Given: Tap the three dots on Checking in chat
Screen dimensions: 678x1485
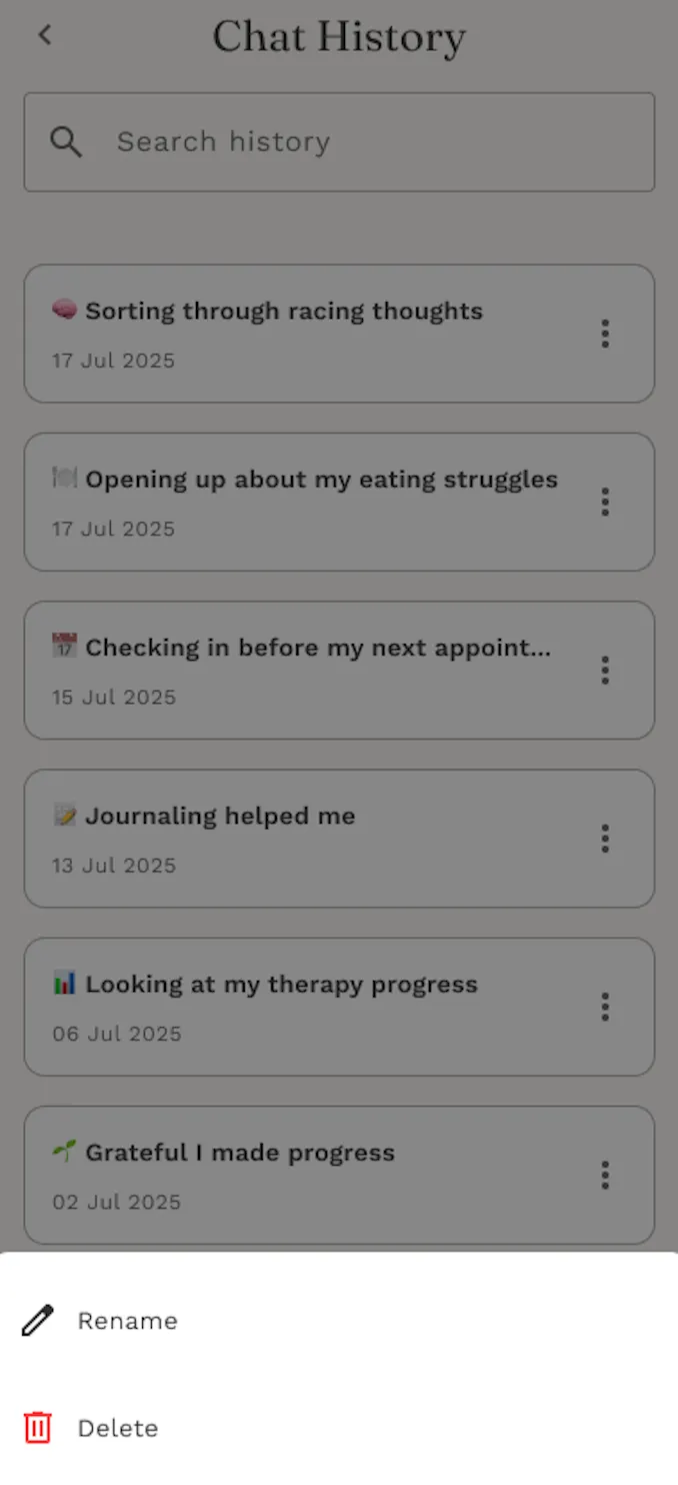Looking at the screenshot, I should (605, 669).
